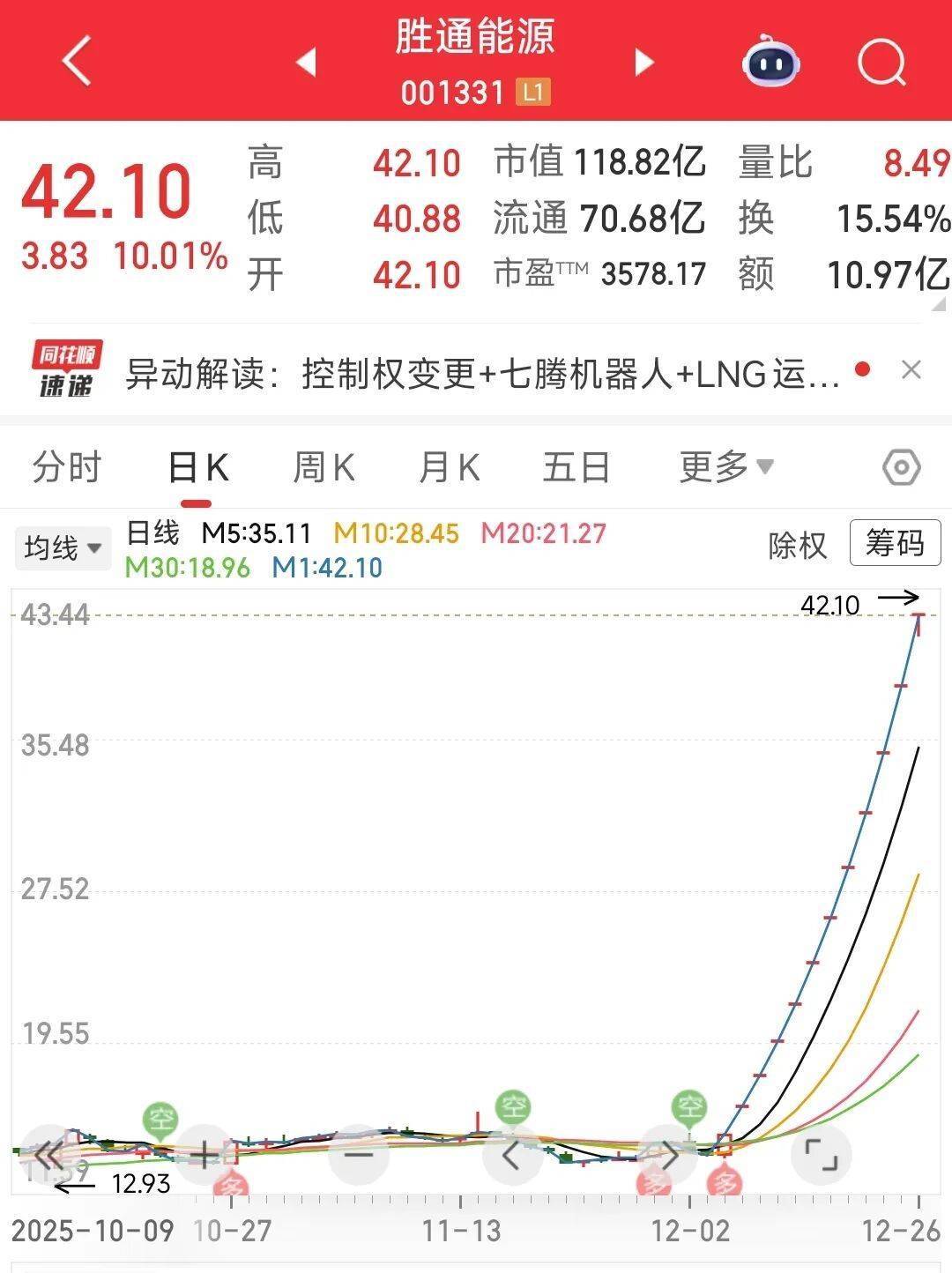Switch to the 月K chart tab
This screenshot has height=1273, width=952.
(x=450, y=467)
